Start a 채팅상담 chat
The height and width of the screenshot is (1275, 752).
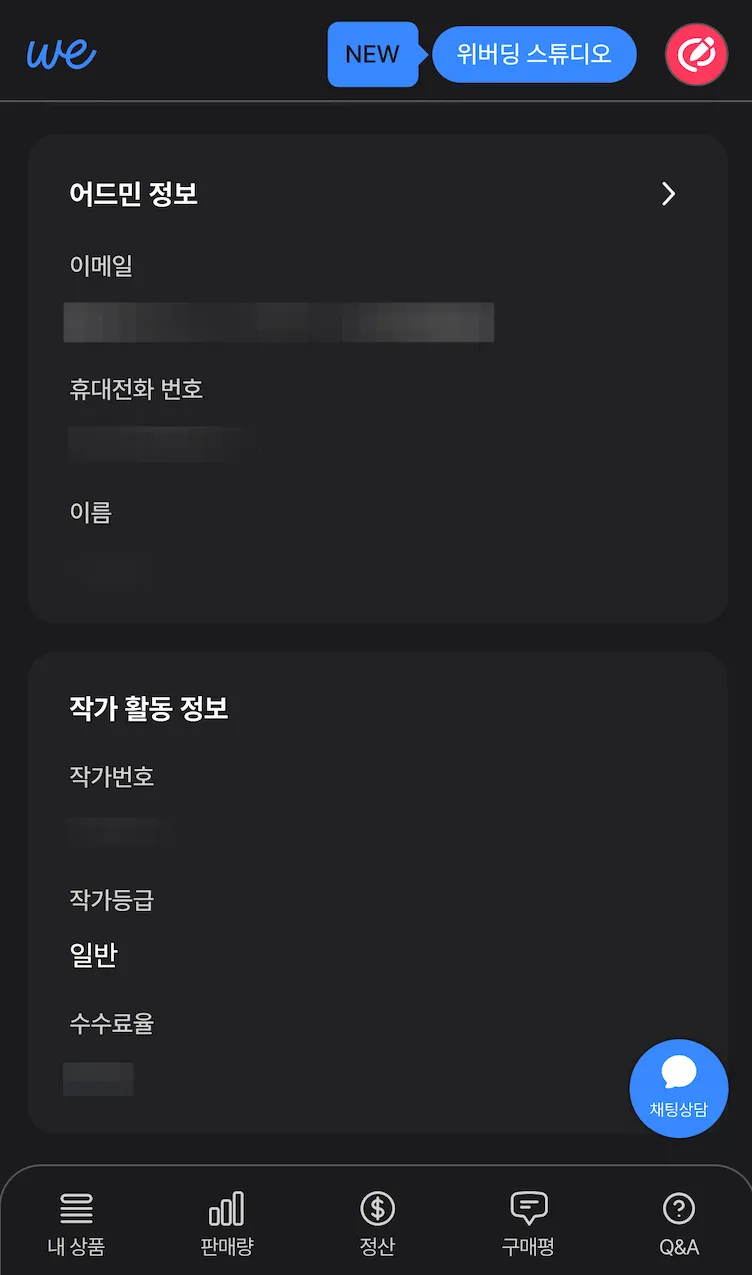[x=678, y=1088]
